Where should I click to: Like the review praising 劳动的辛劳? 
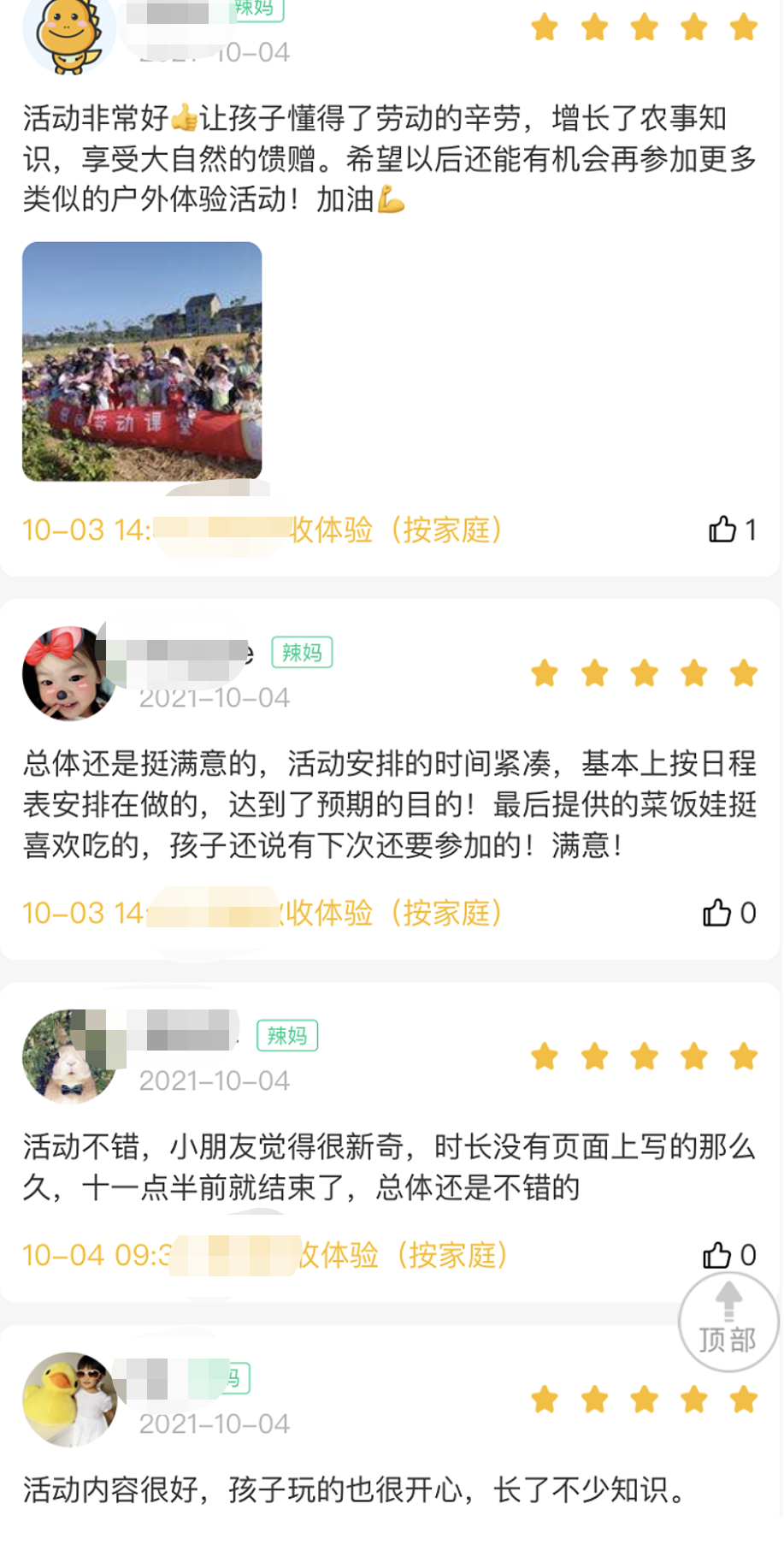point(722,530)
